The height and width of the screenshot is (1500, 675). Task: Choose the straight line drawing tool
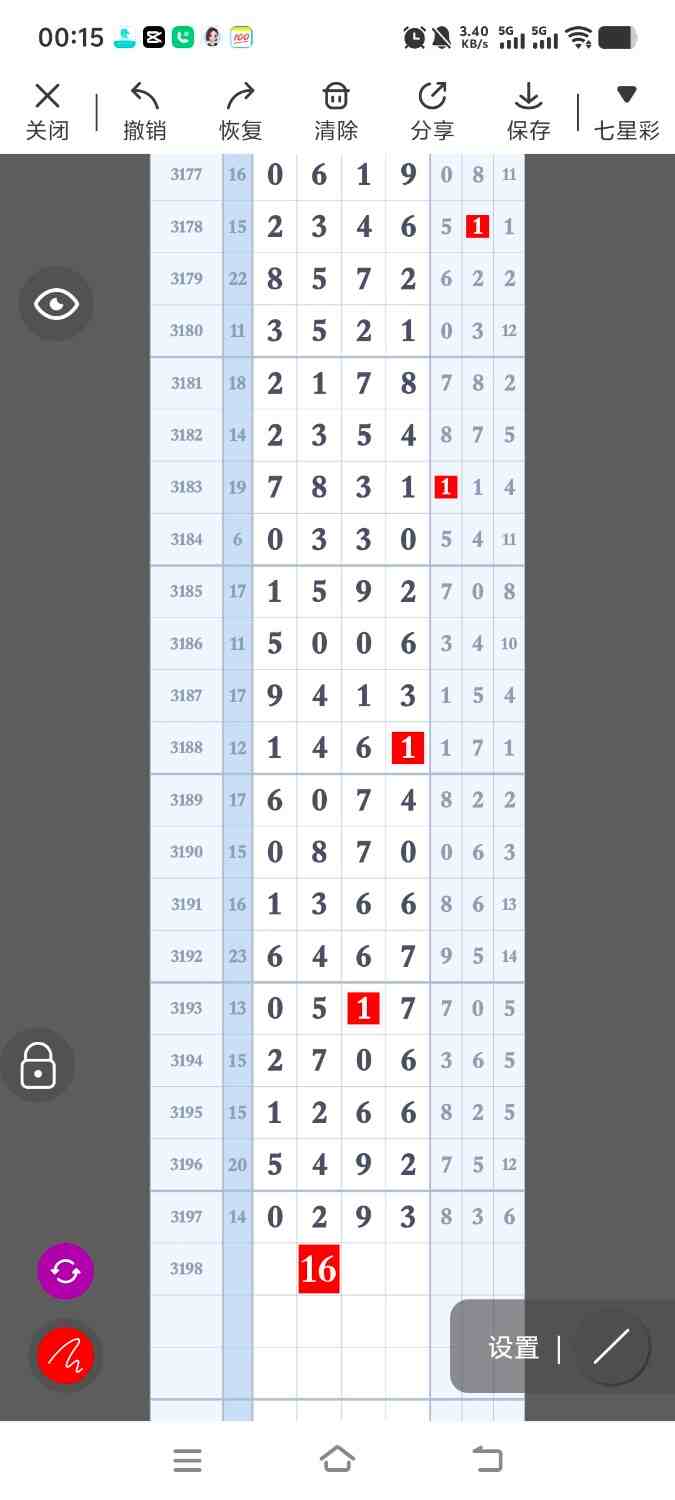pos(611,1347)
